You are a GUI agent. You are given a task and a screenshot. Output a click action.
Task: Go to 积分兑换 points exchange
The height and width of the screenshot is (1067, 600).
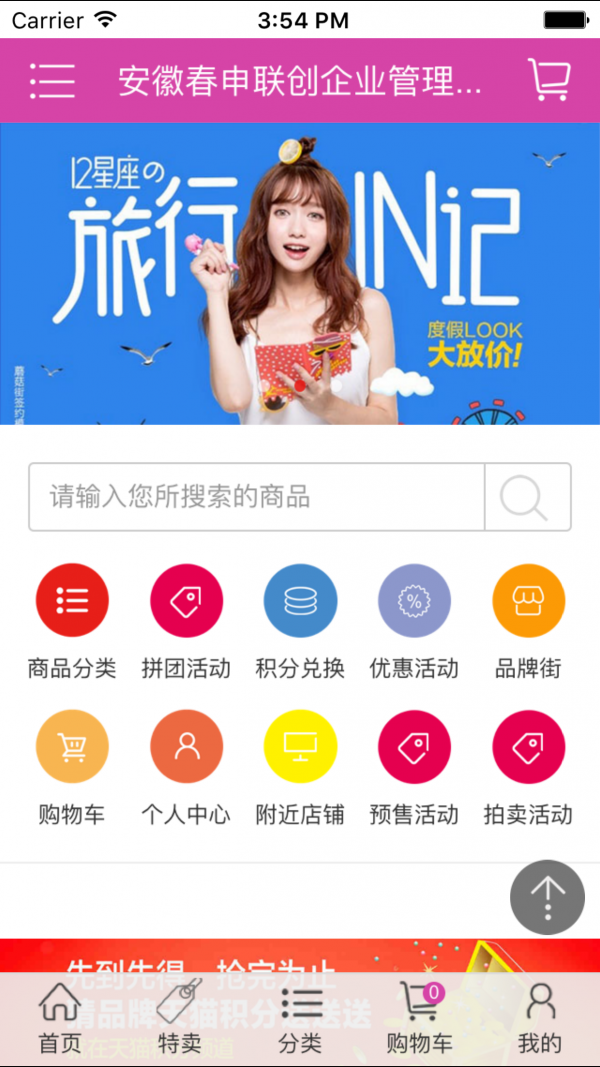pos(300,601)
